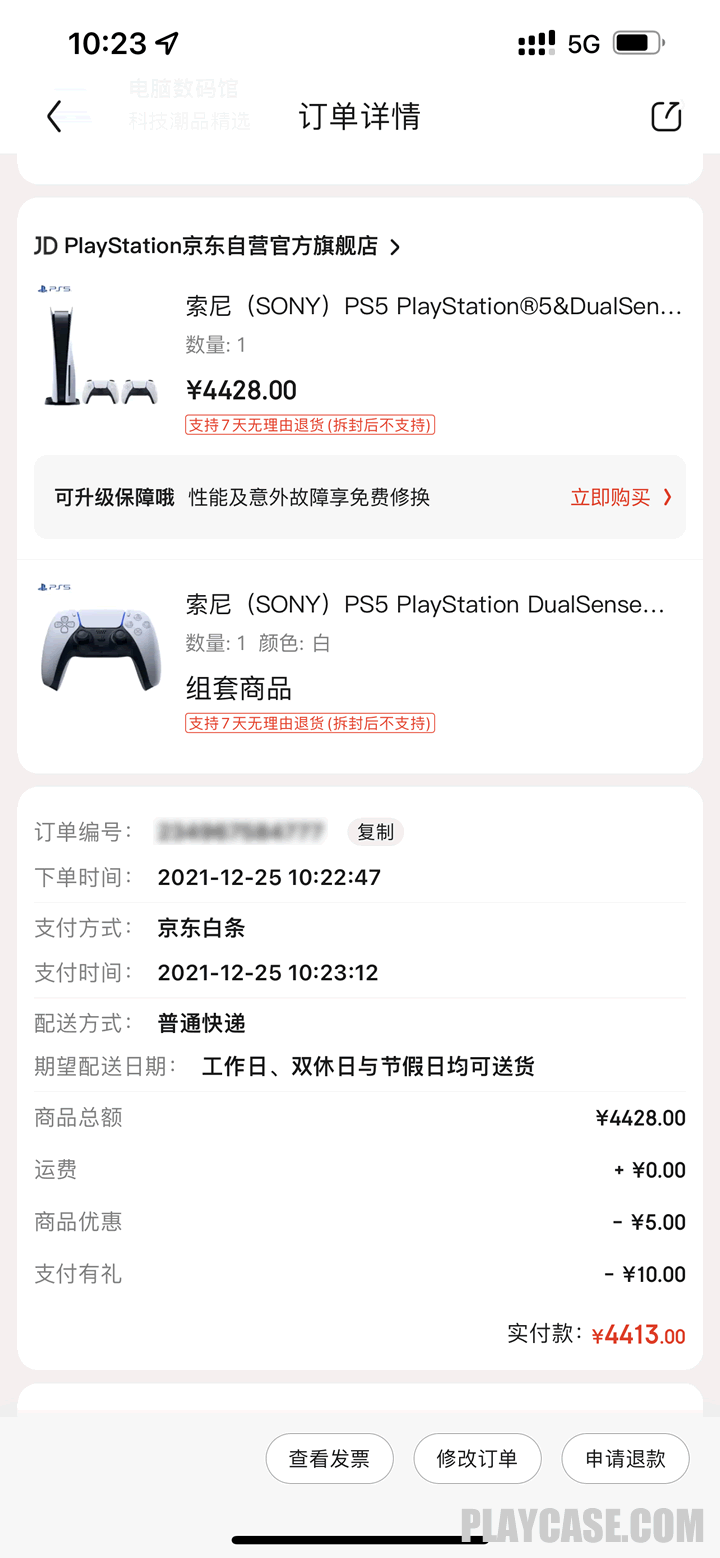Modify the order with 修改订单
Image resolution: width=720 pixels, height=1558 pixels.
(x=477, y=1459)
